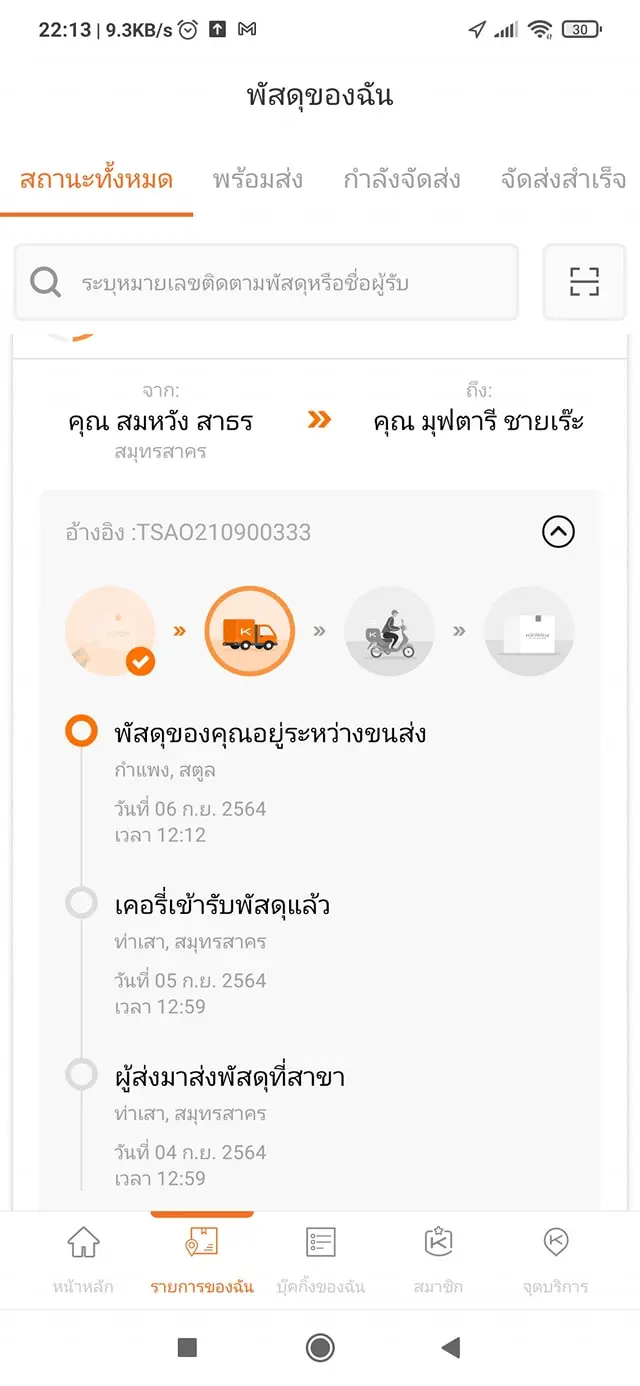Collapse the TSAO210900333 tracking details
640x1386 pixels.
(x=558, y=532)
